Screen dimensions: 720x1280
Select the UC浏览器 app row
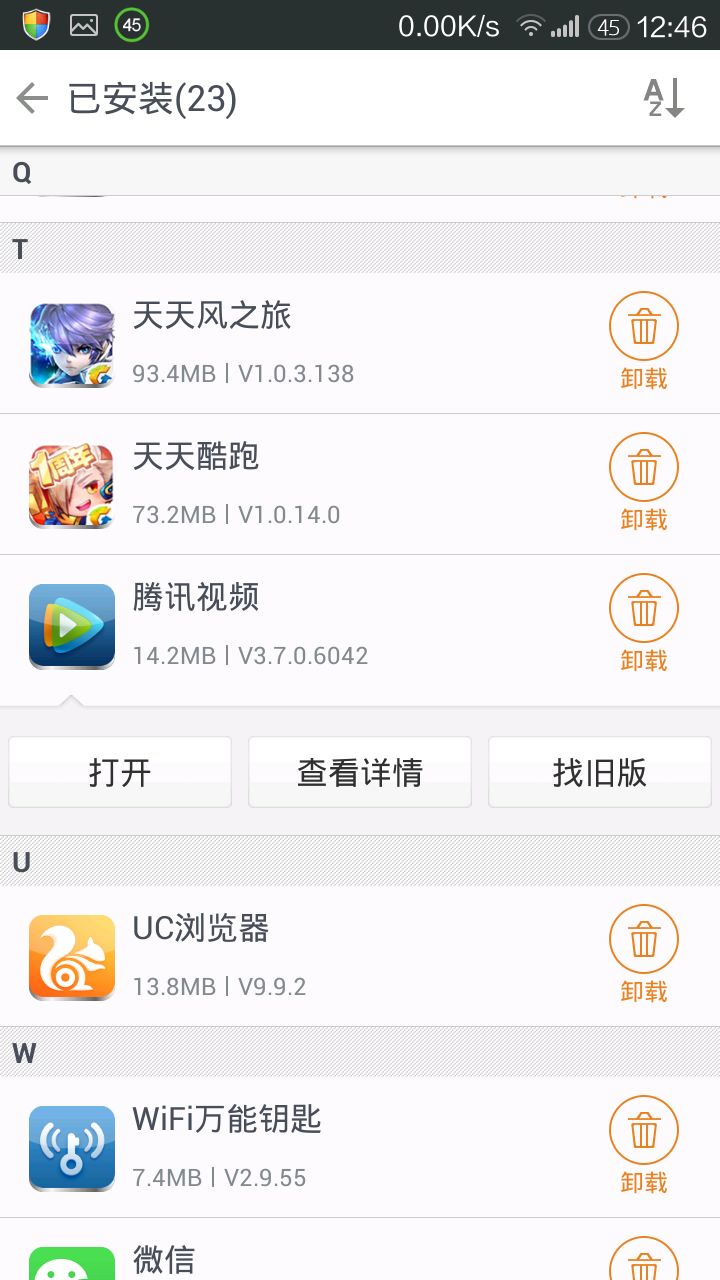pos(300,957)
